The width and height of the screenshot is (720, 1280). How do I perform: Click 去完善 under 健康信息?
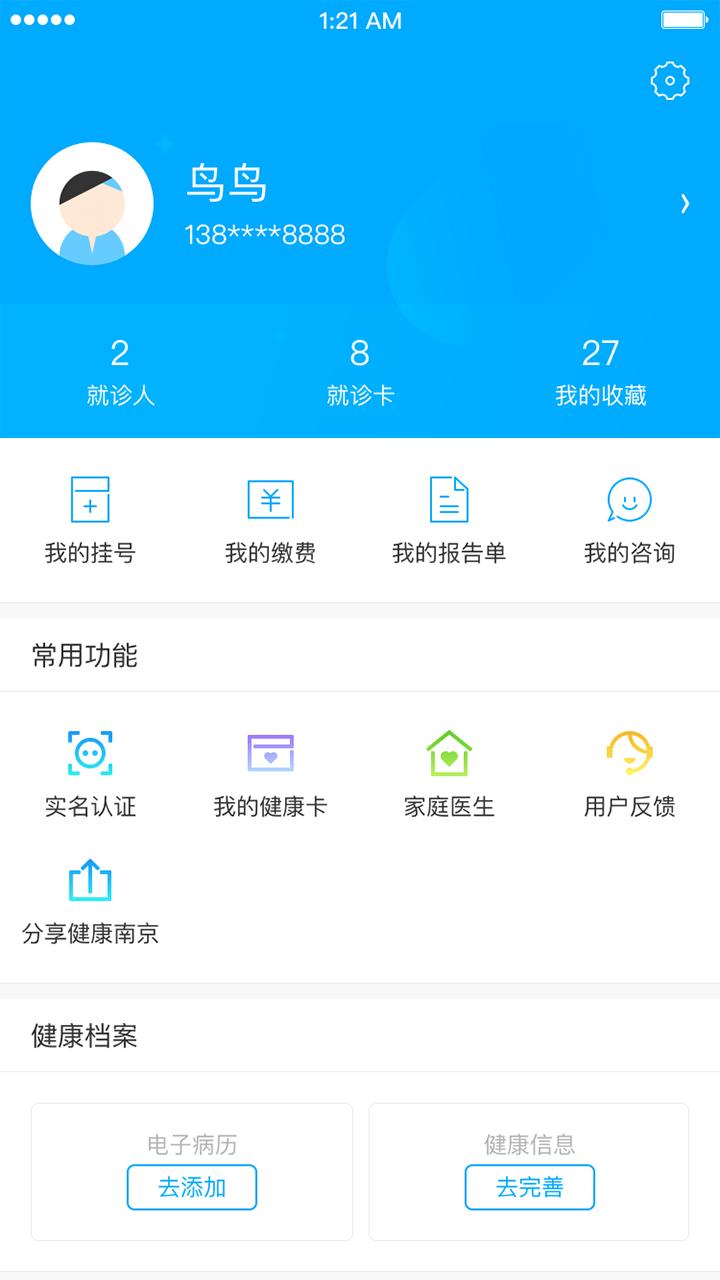529,1187
